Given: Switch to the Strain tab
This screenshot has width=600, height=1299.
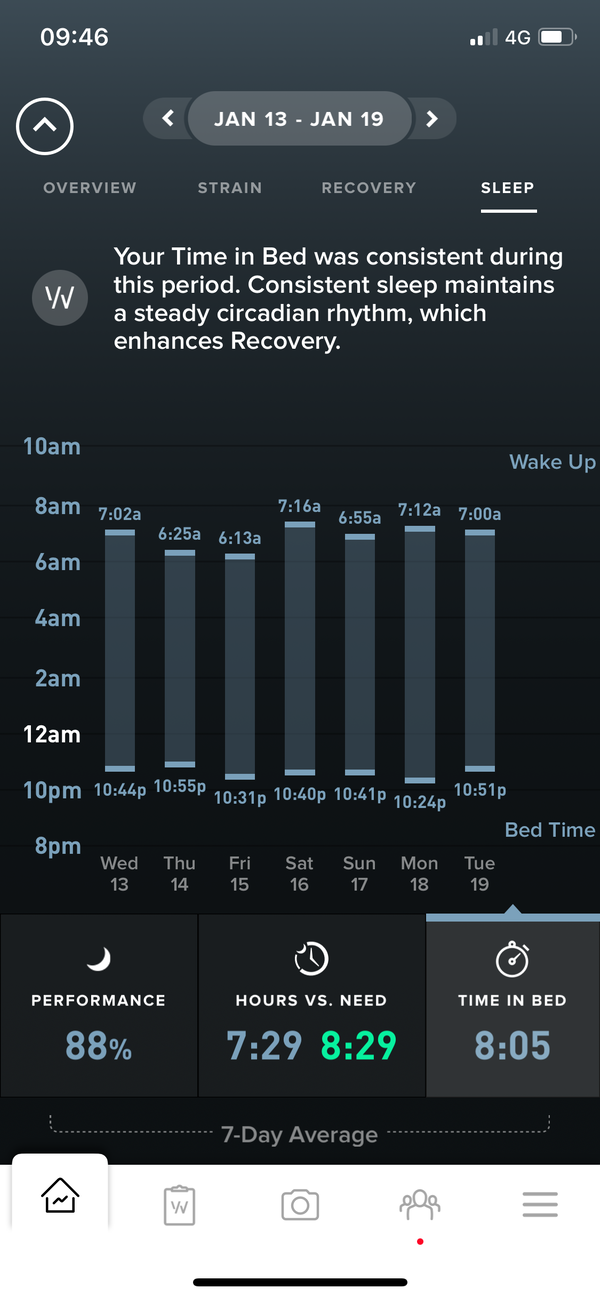Looking at the screenshot, I should [230, 188].
